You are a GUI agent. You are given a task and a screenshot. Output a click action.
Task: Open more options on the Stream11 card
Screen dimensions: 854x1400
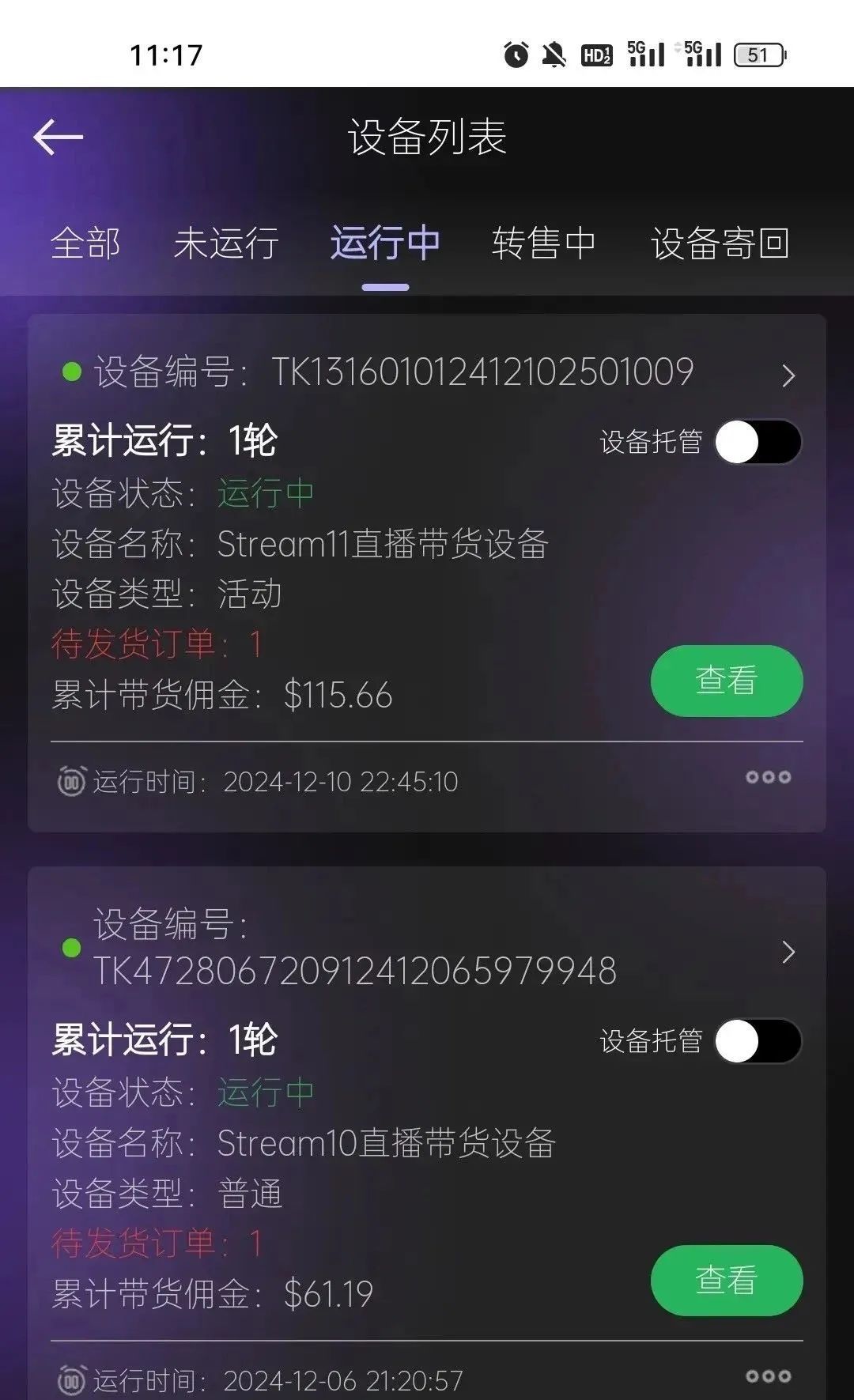pos(768,777)
